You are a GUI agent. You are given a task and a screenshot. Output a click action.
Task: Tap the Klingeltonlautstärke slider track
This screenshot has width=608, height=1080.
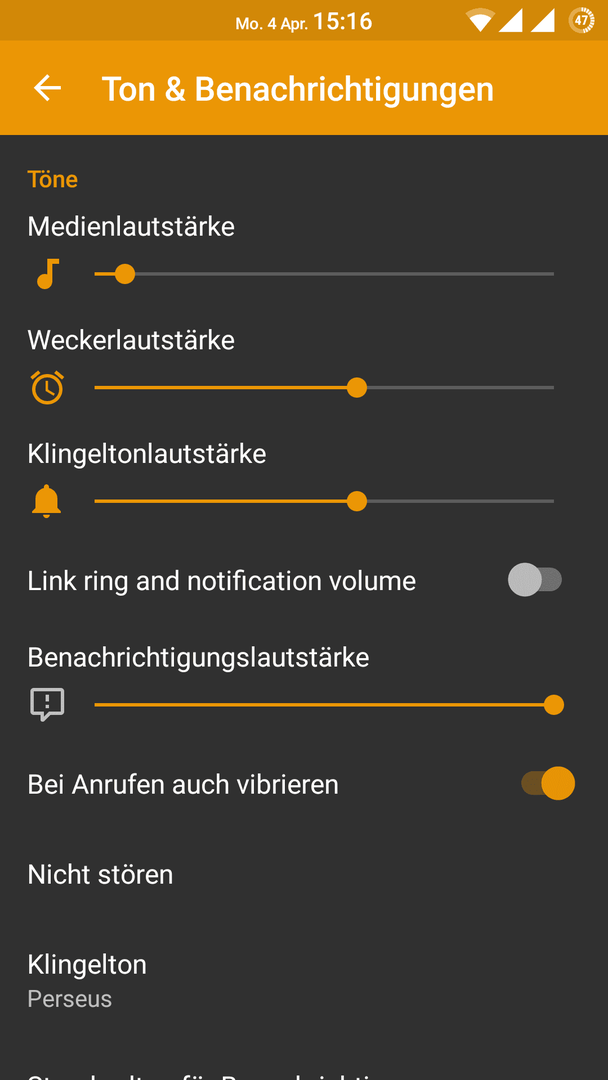(x=324, y=501)
